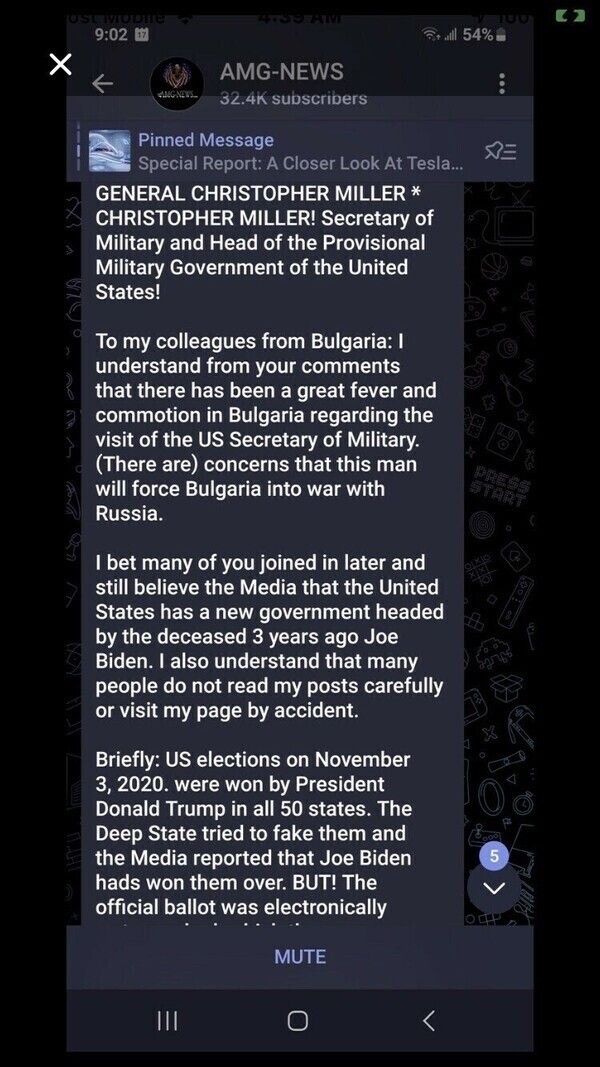Jump to the newest messages via down arrow
Viewport: 600px width, 1067px height.
494,888
